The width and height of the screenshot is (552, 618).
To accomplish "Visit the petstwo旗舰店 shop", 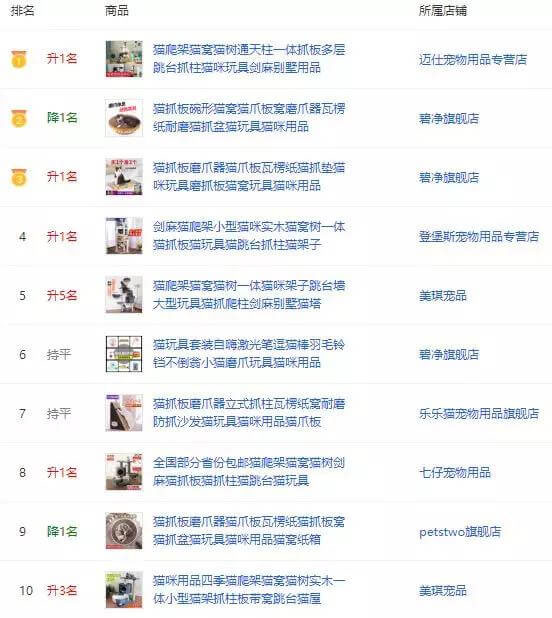I will click(x=460, y=531).
